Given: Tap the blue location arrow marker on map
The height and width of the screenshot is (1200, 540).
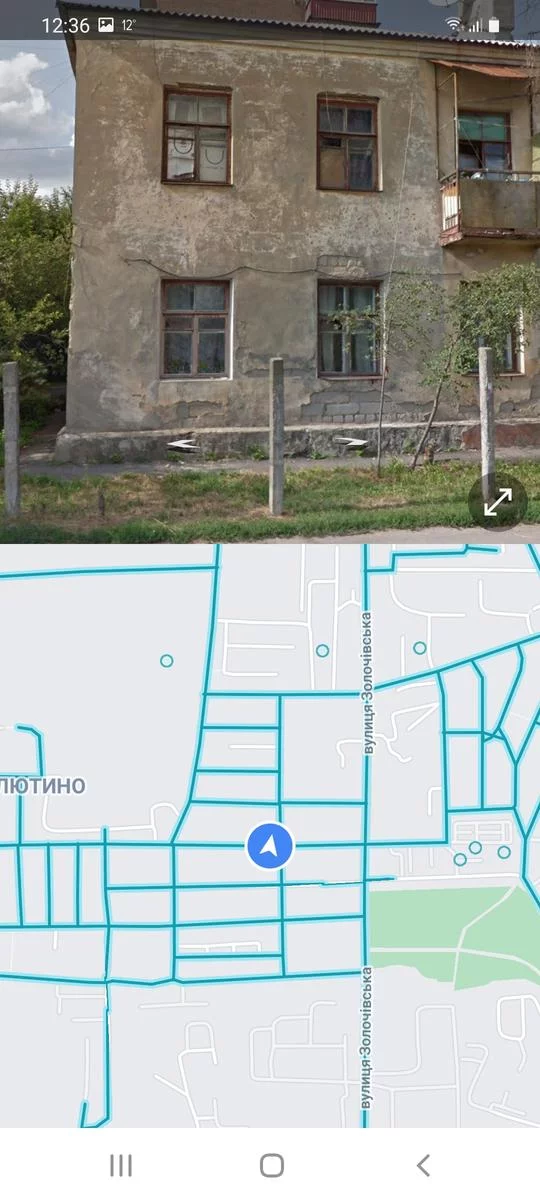Looking at the screenshot, I should coord(269,847).
